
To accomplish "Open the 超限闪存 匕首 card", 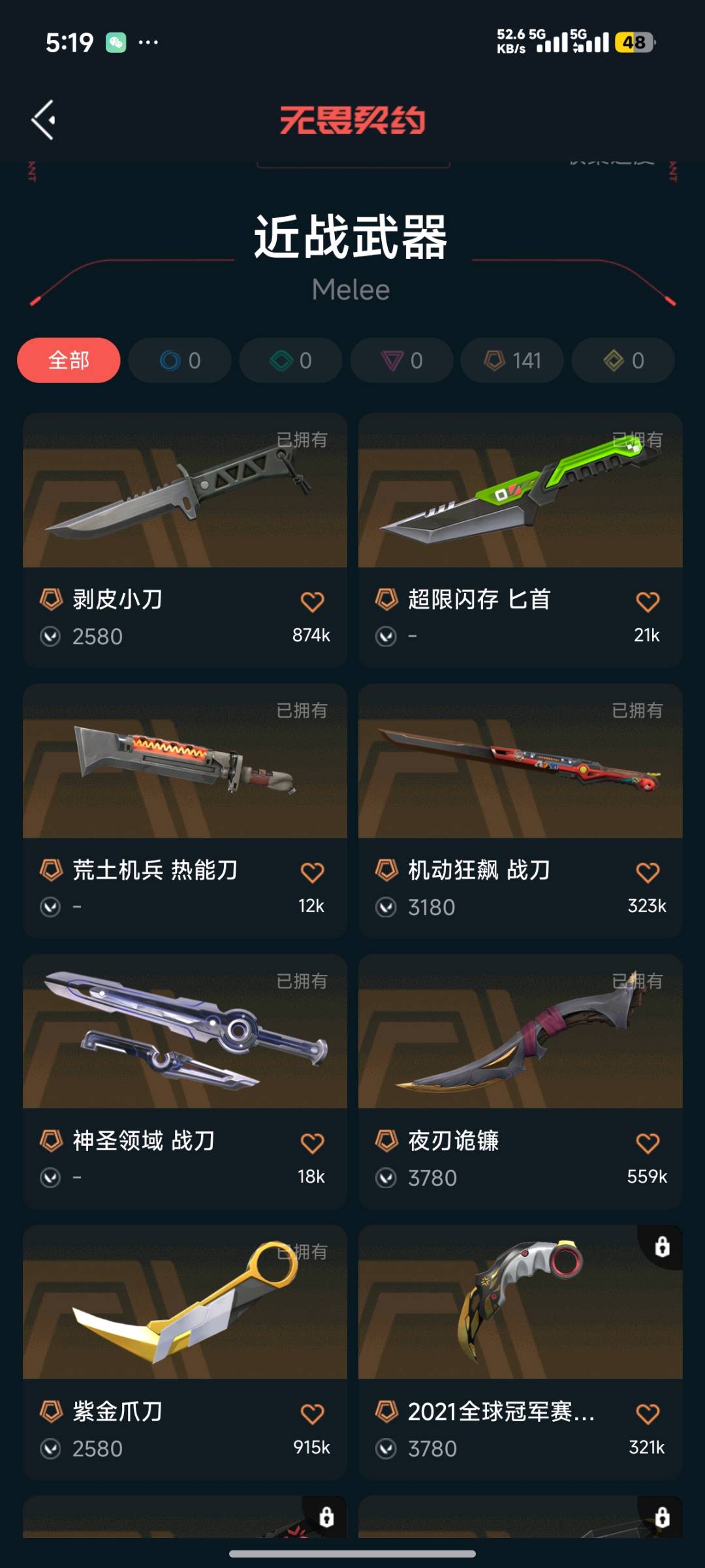I will [520, 540].
